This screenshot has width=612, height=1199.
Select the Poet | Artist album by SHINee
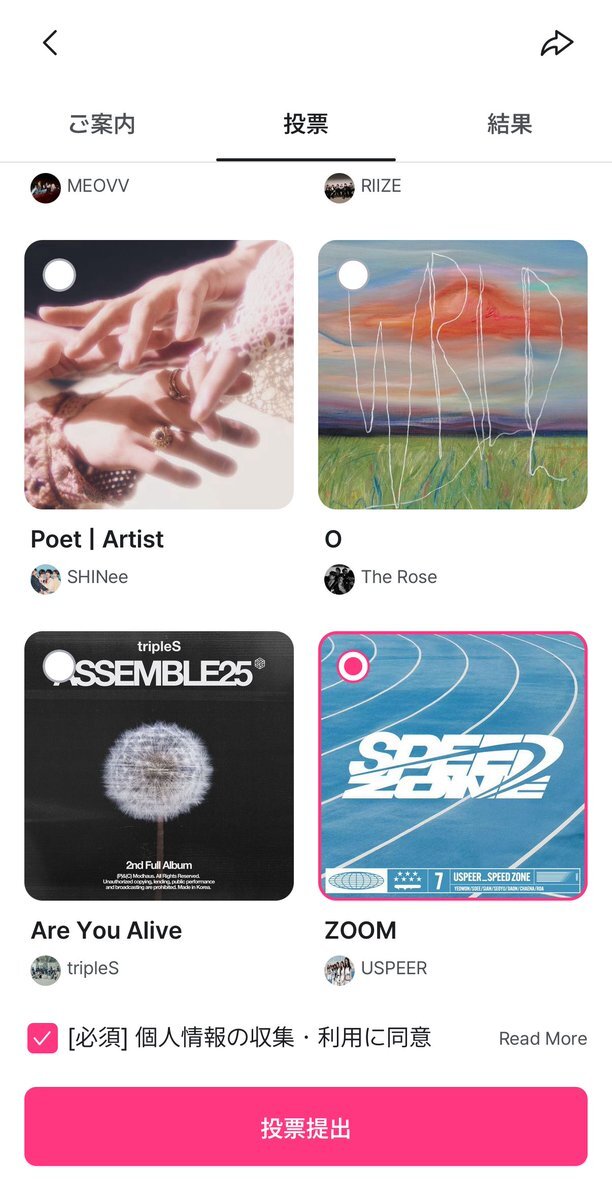tap(159, 375)
